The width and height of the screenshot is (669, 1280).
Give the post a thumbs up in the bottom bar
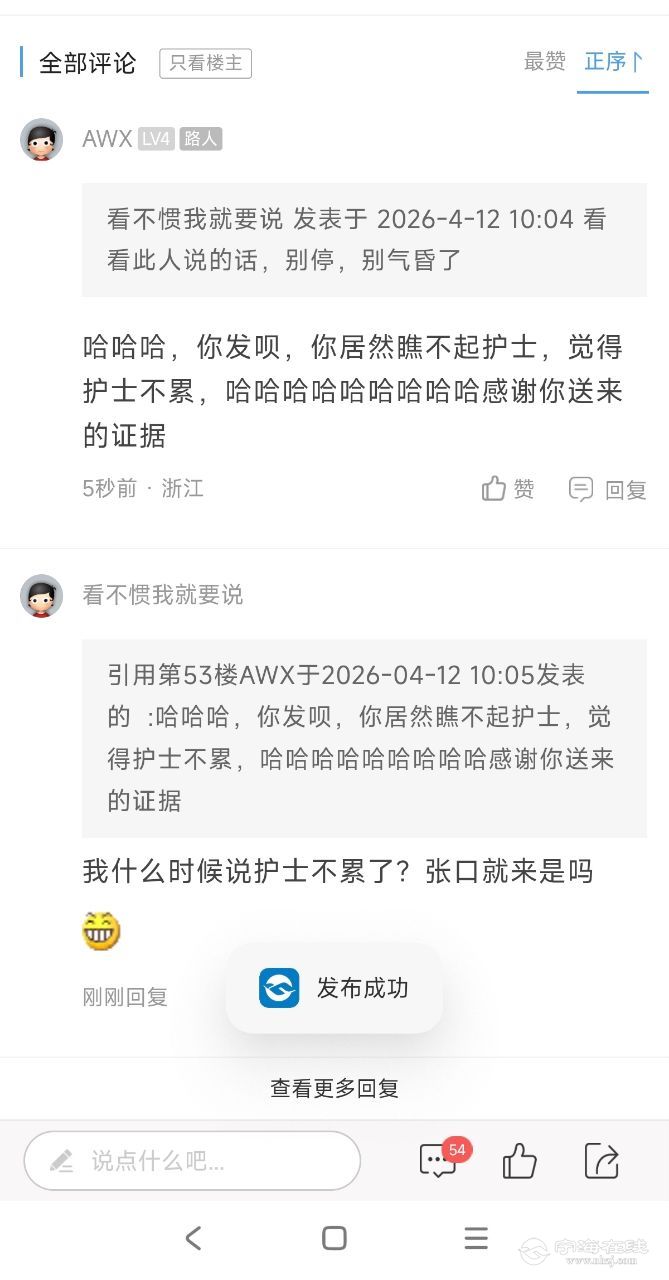tap(519, 1161)
